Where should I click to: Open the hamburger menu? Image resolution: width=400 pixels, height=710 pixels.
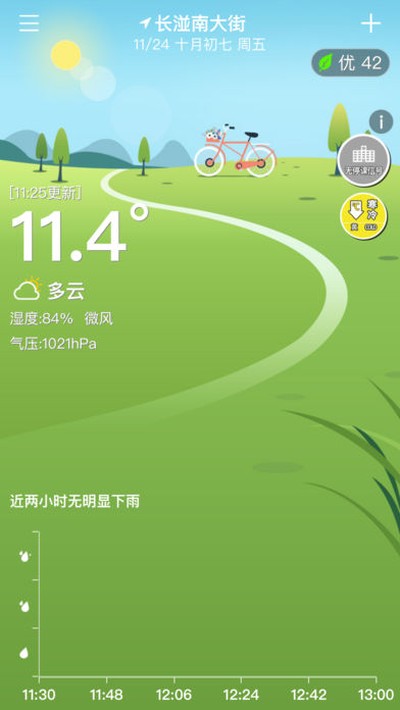click(x=29, y=24)
